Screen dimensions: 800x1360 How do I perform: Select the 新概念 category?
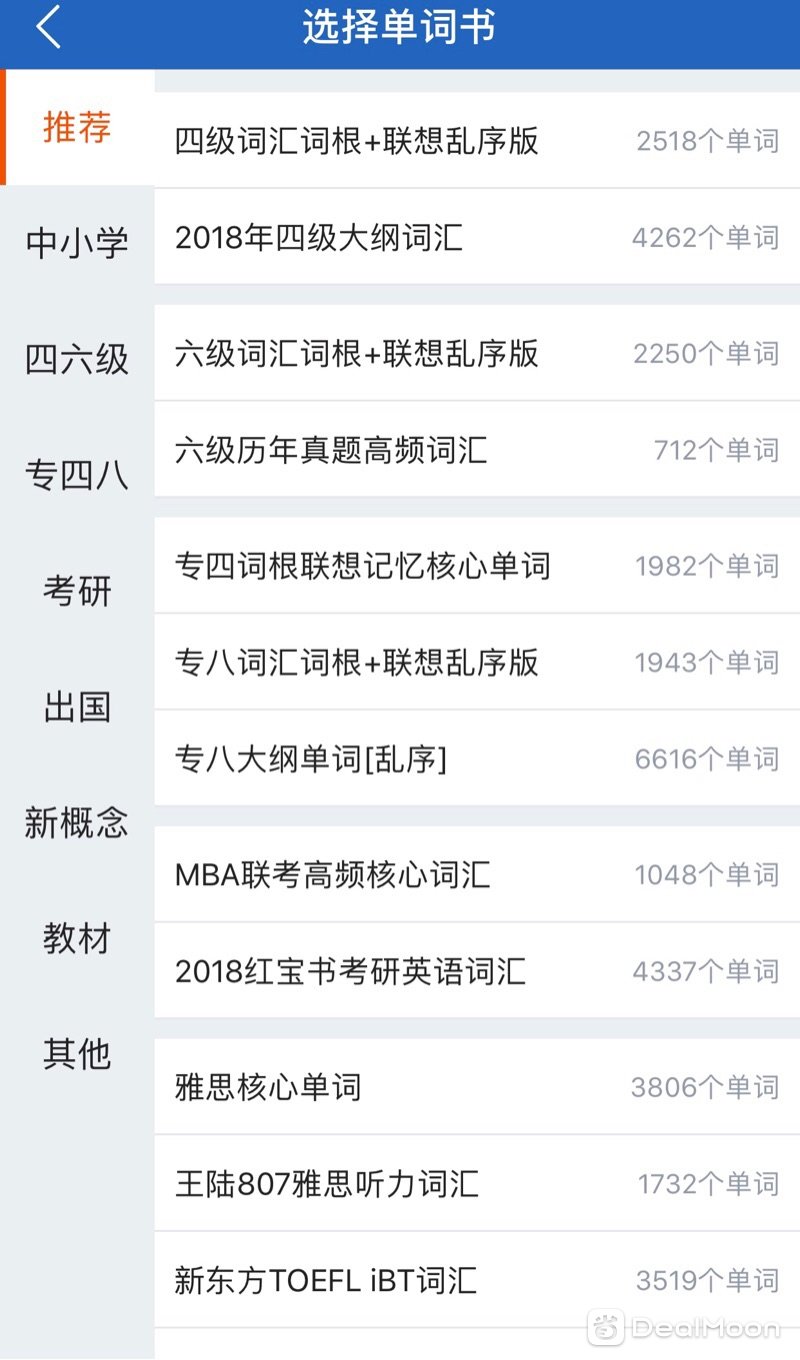[77, 823]
